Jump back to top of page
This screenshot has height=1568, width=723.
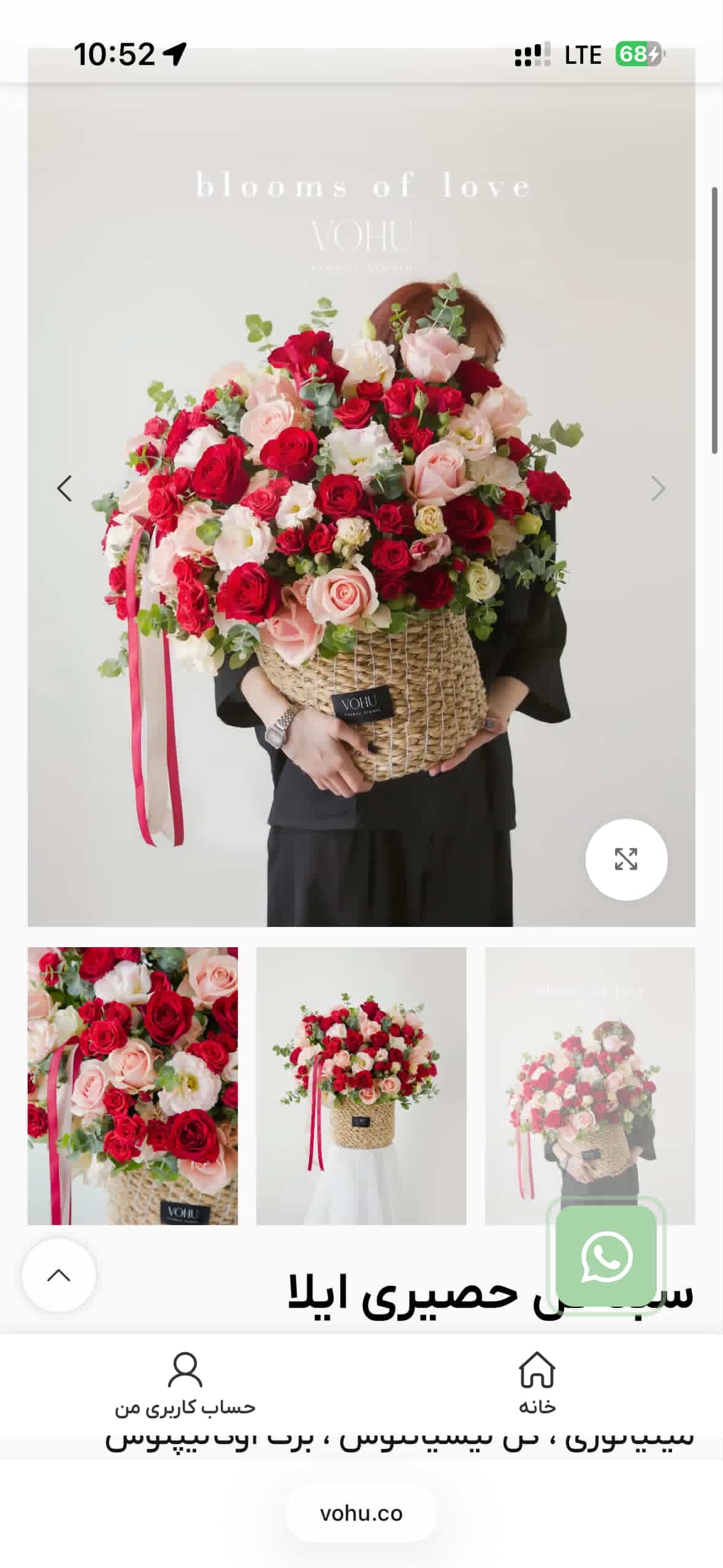tap(59, 1275)
